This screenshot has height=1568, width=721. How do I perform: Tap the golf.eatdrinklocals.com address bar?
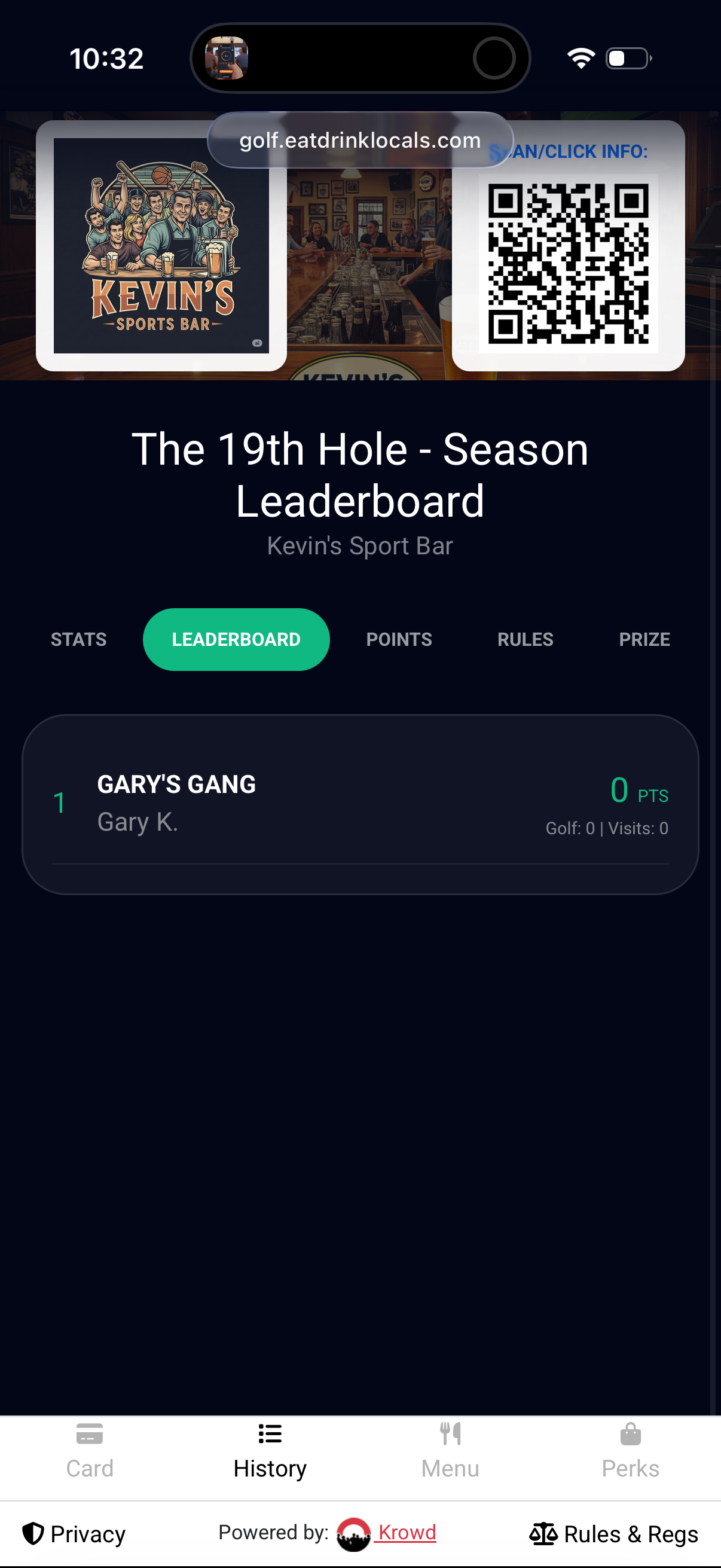coord(360,140)
